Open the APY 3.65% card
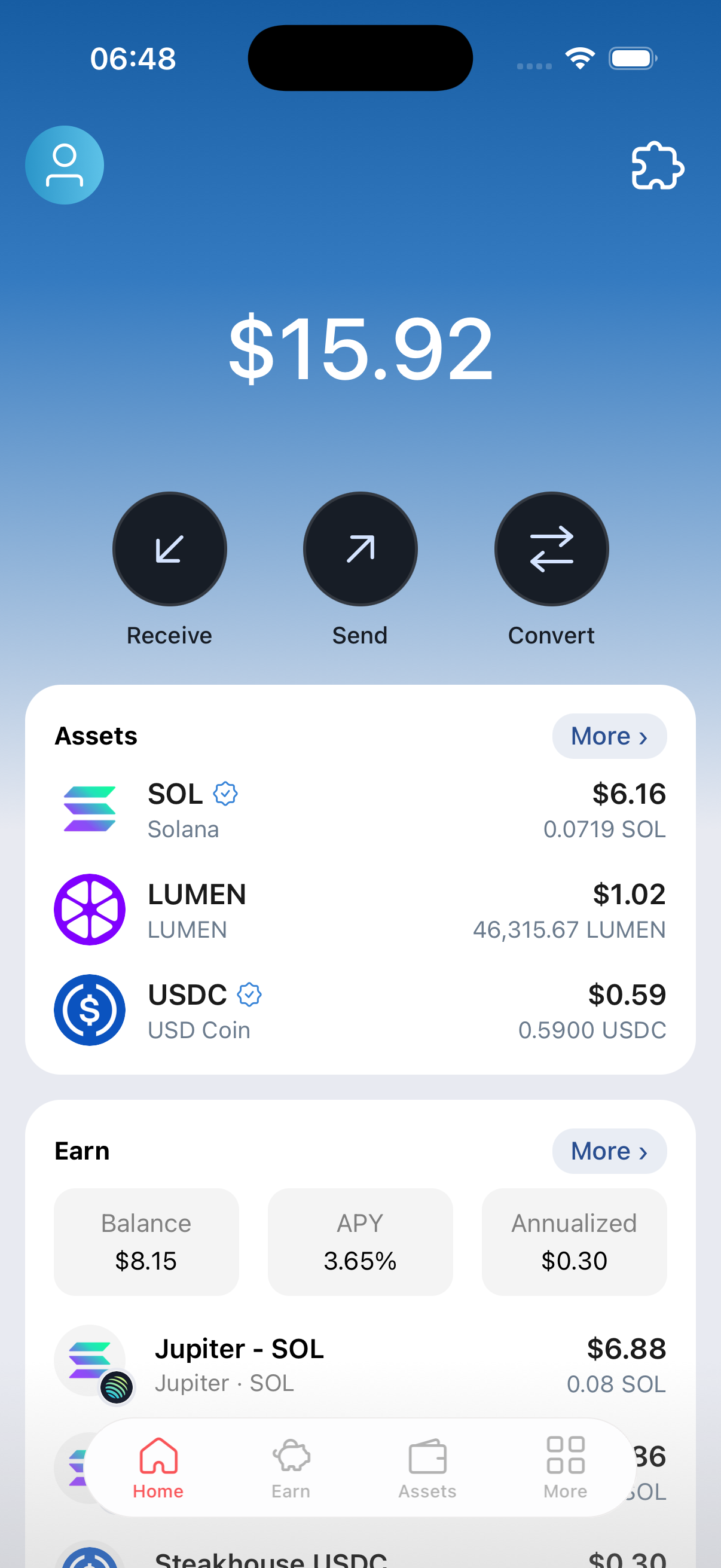This screenshot has height=1568, width=721. pyautogui.click(x=359, y=1241)
